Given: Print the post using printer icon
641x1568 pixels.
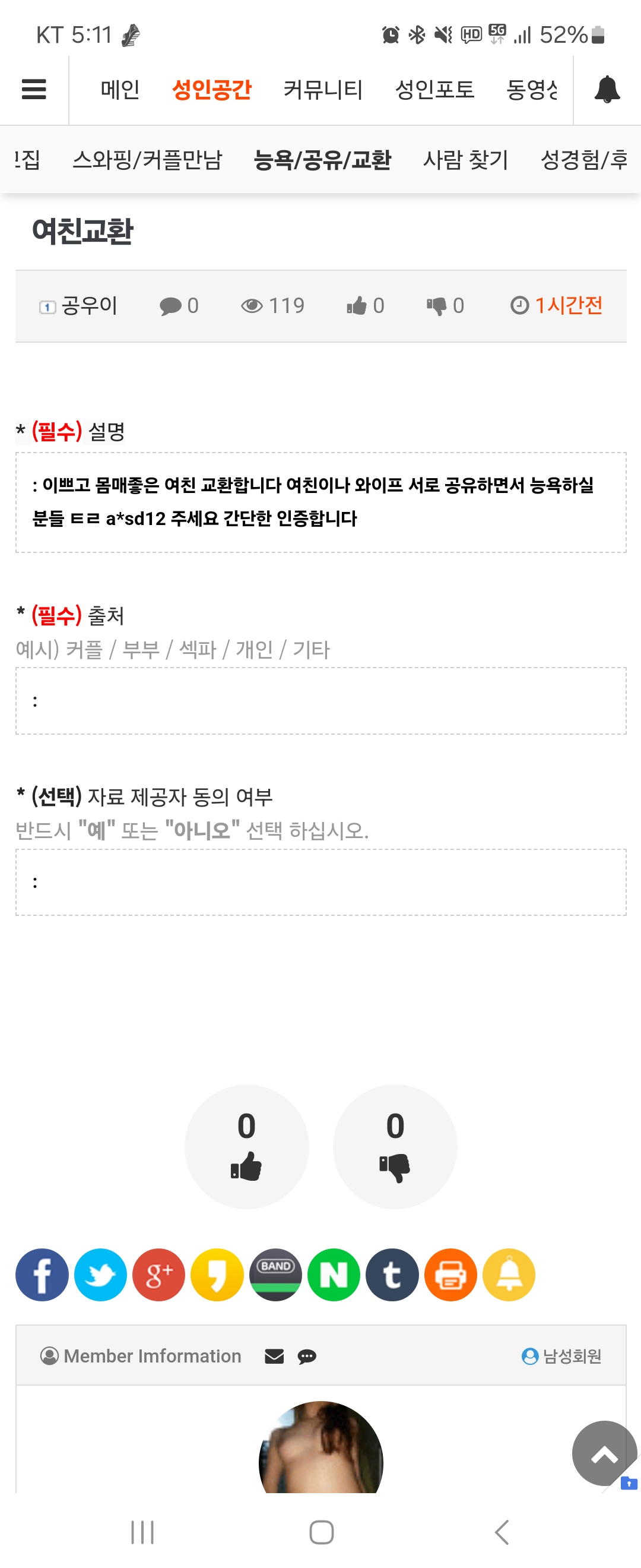Looking at the screenshot, I should click(x=450, y=1275).
